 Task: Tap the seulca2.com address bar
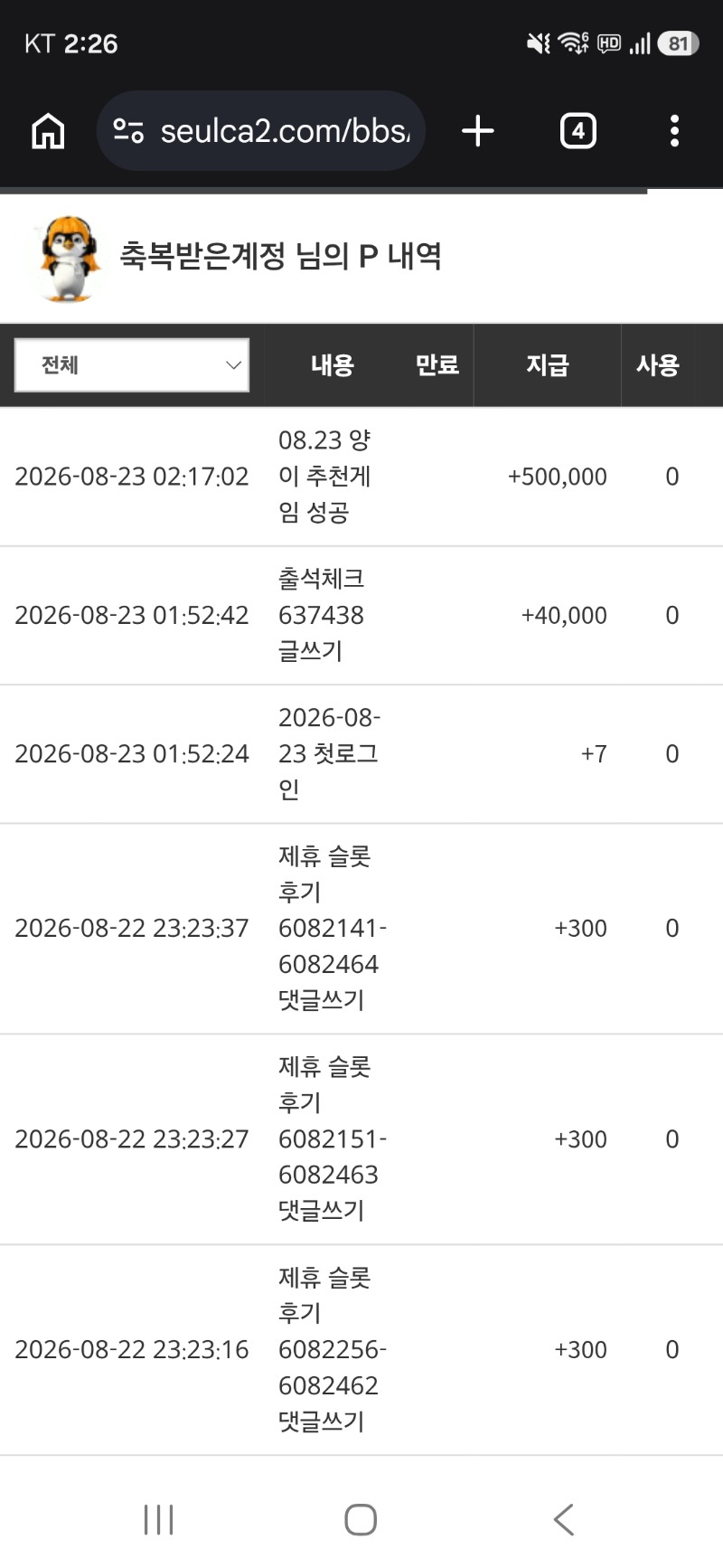click(x=260, y=131)
